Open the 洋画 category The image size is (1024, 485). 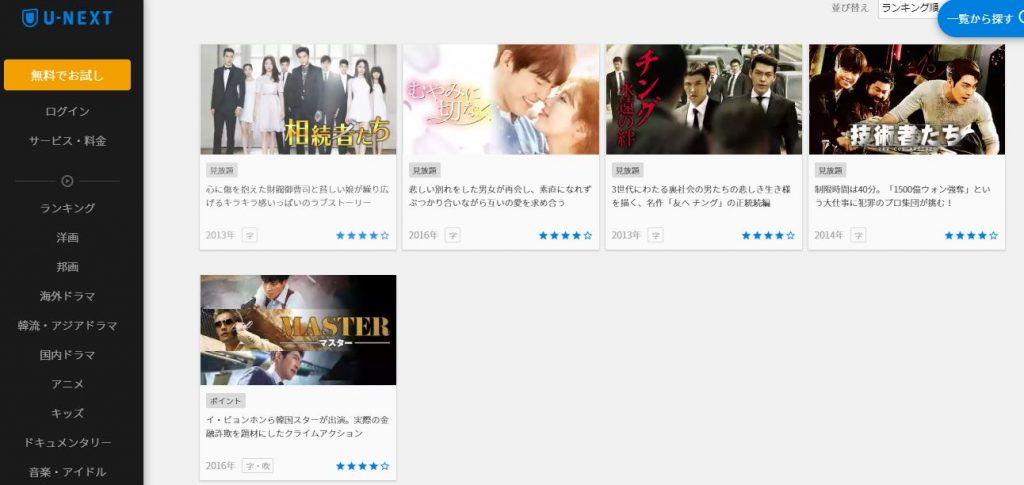point(67,238)
